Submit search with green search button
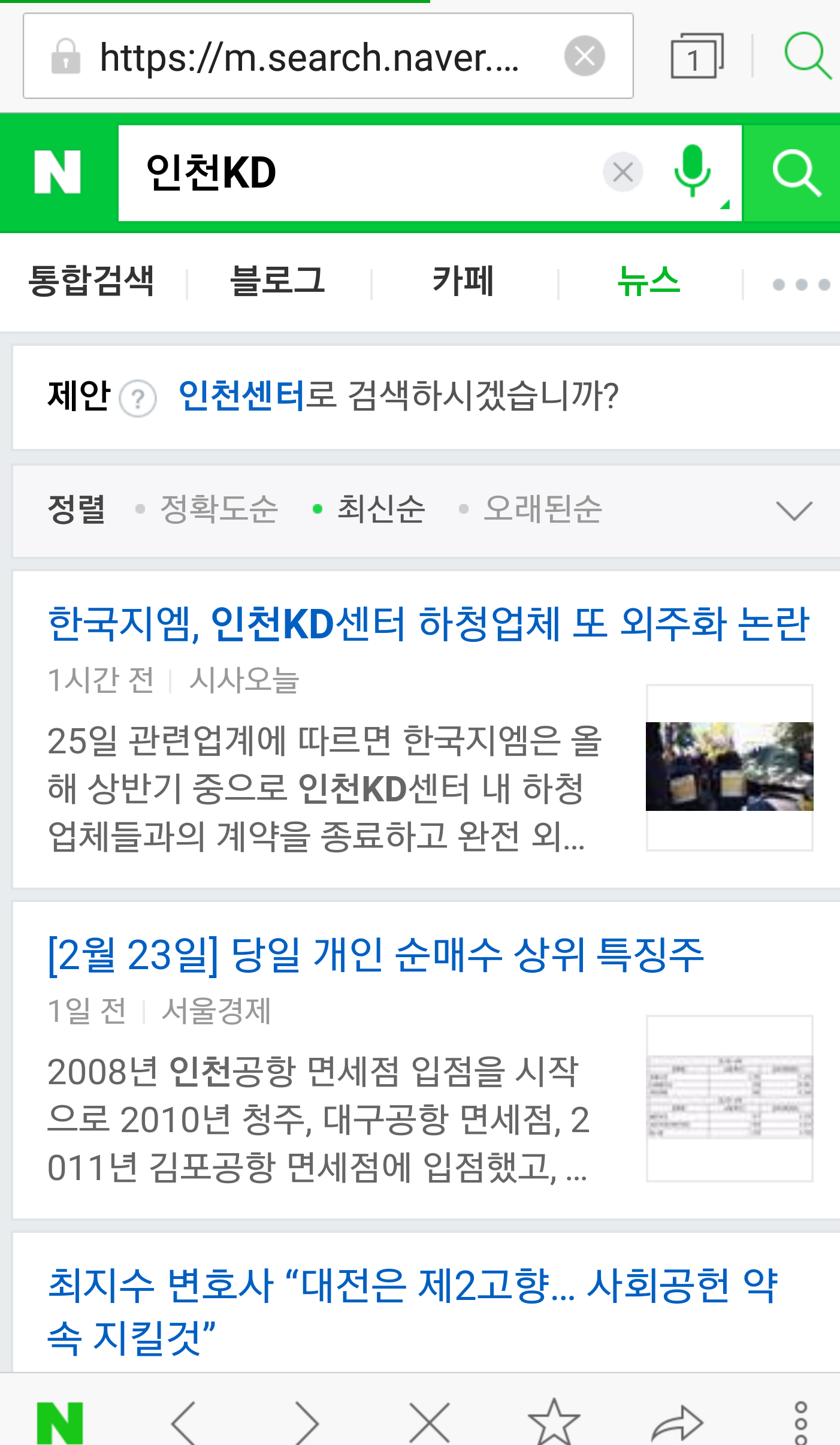840x1445 pixels. click(794, 173)
